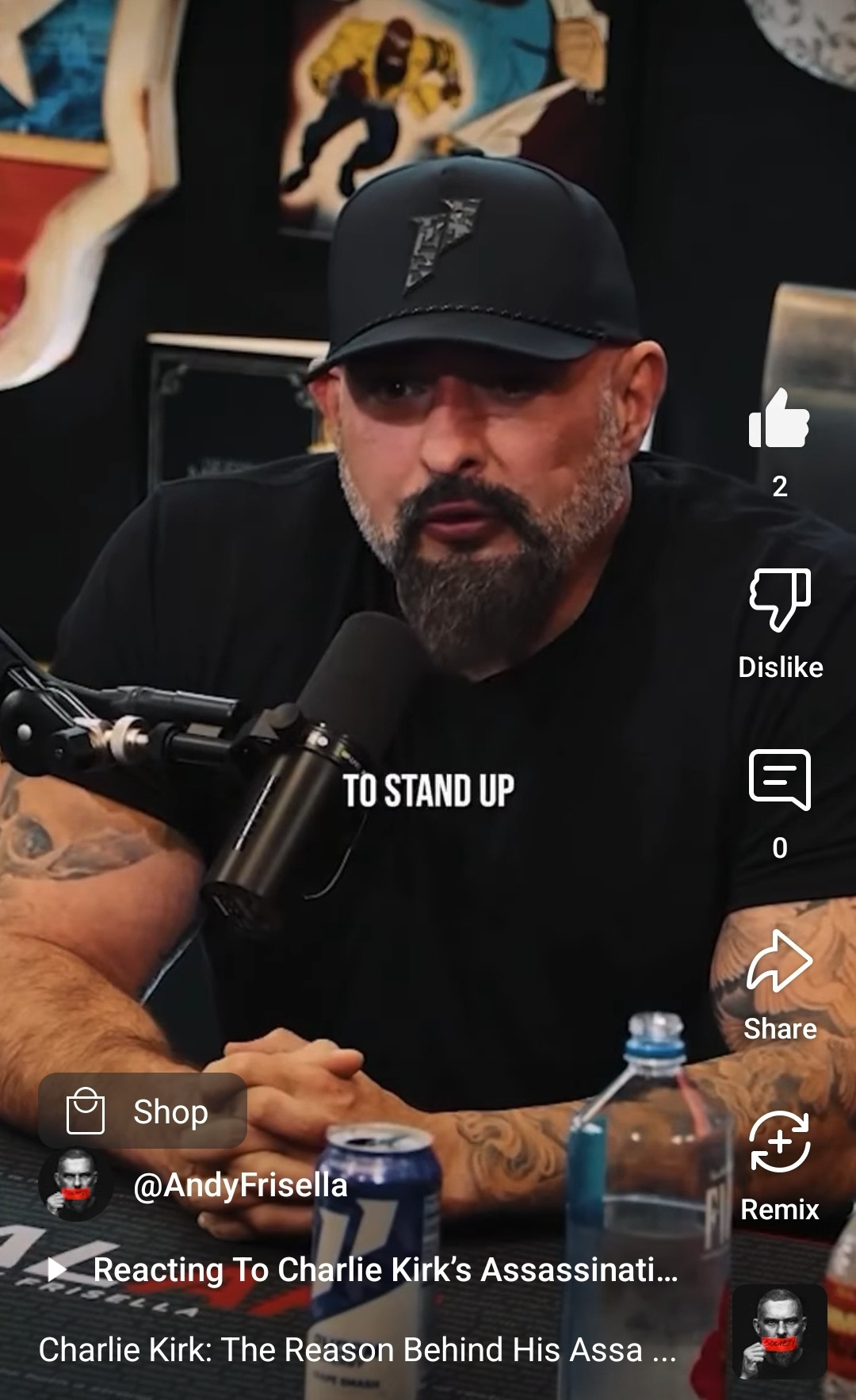This screenshot has width=856, height=1400.
Task: Open the @AndyFrisella channel
Action: pos(239,1185)
